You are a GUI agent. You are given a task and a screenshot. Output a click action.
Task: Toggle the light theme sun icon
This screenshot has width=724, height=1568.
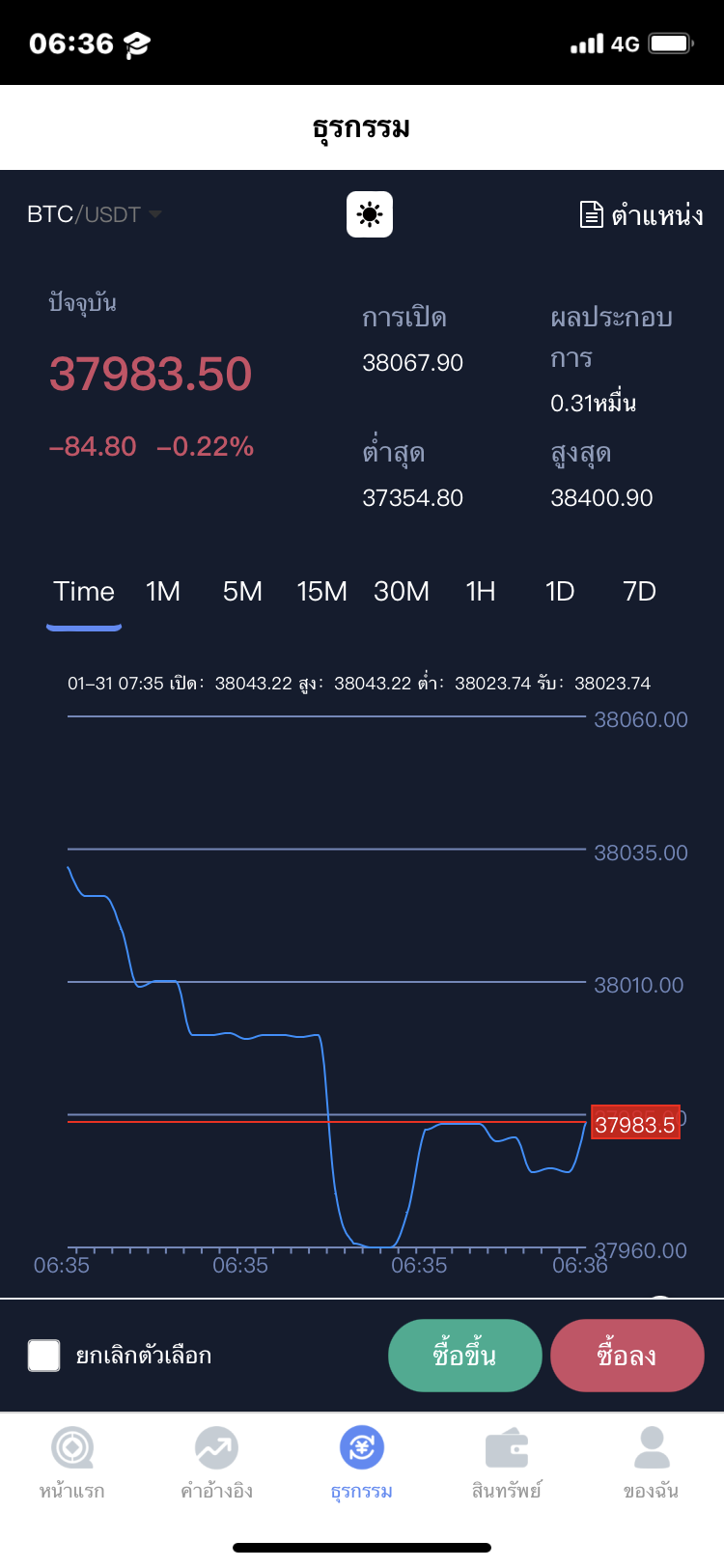point(370,214)
